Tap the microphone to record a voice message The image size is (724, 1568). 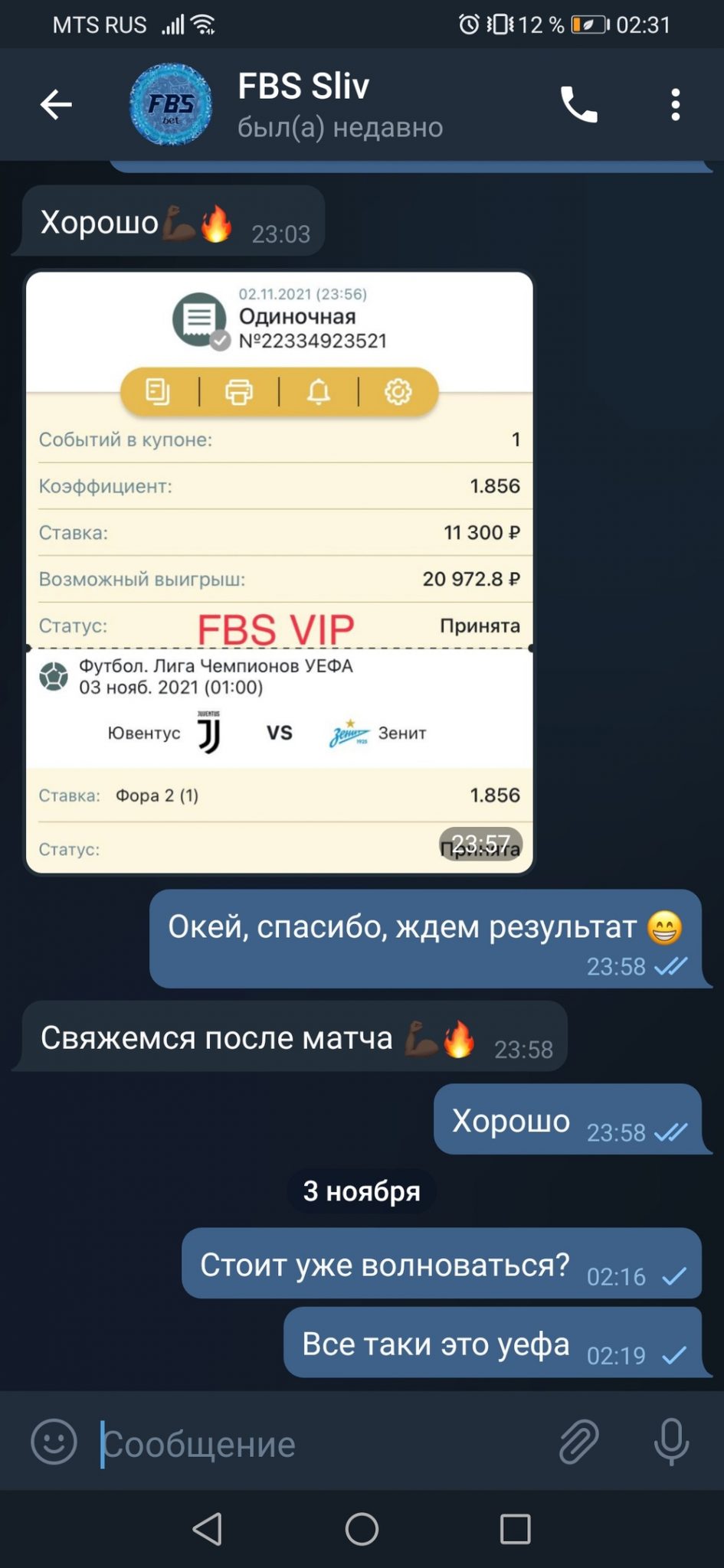671,1442
